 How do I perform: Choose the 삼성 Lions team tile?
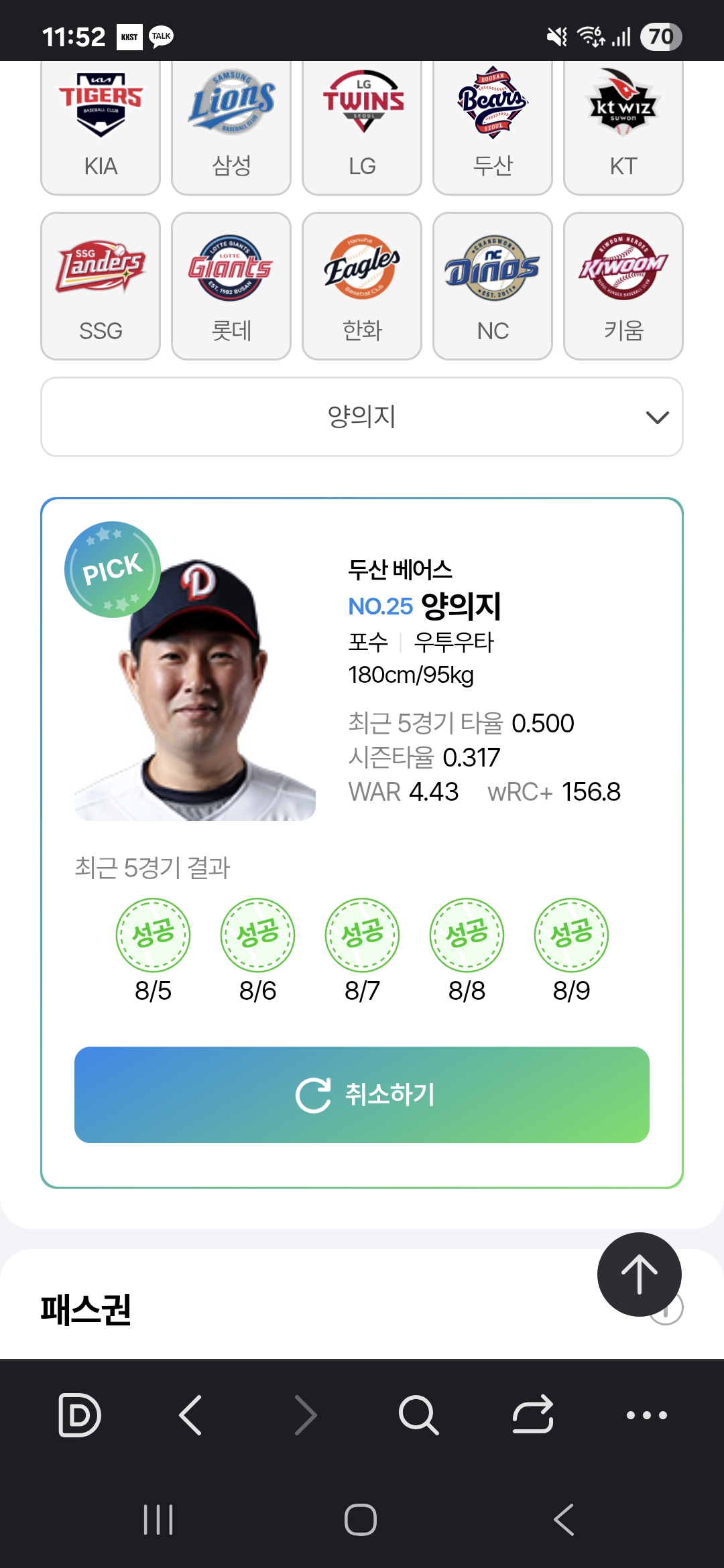(x=231, y=127)
